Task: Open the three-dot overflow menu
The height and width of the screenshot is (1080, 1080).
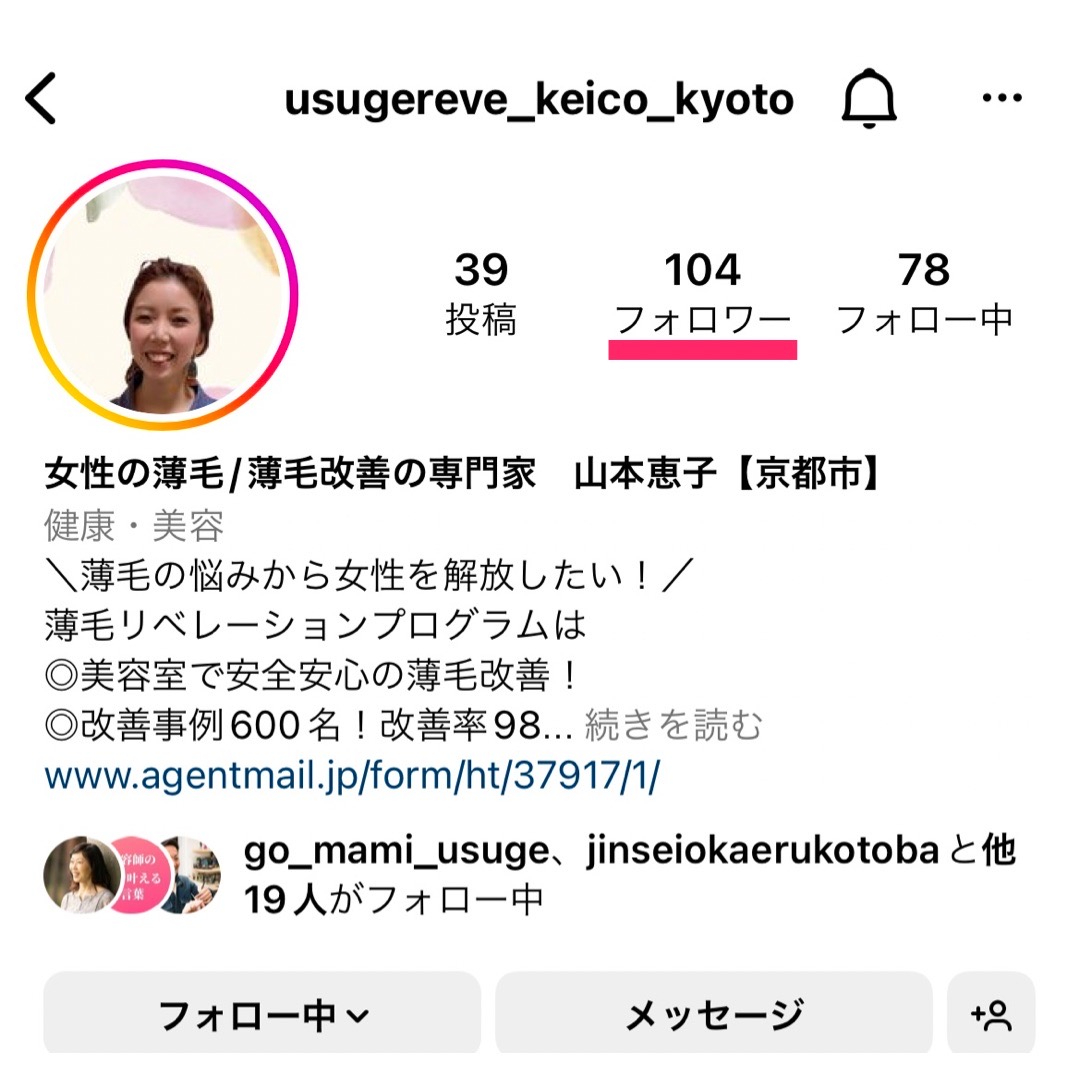Action: (1001, 99)
